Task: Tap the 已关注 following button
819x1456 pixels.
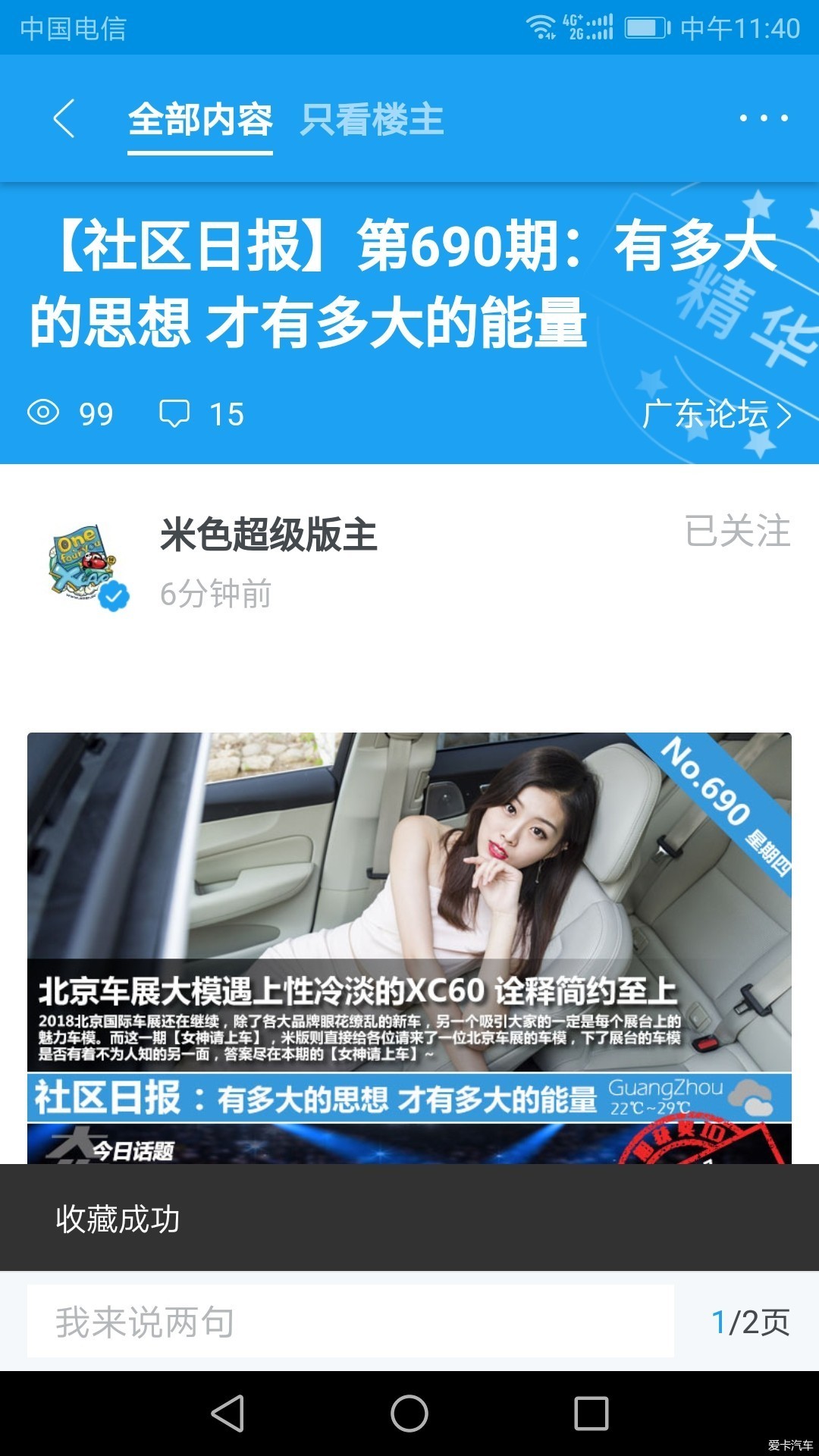Action: [737, 531]
